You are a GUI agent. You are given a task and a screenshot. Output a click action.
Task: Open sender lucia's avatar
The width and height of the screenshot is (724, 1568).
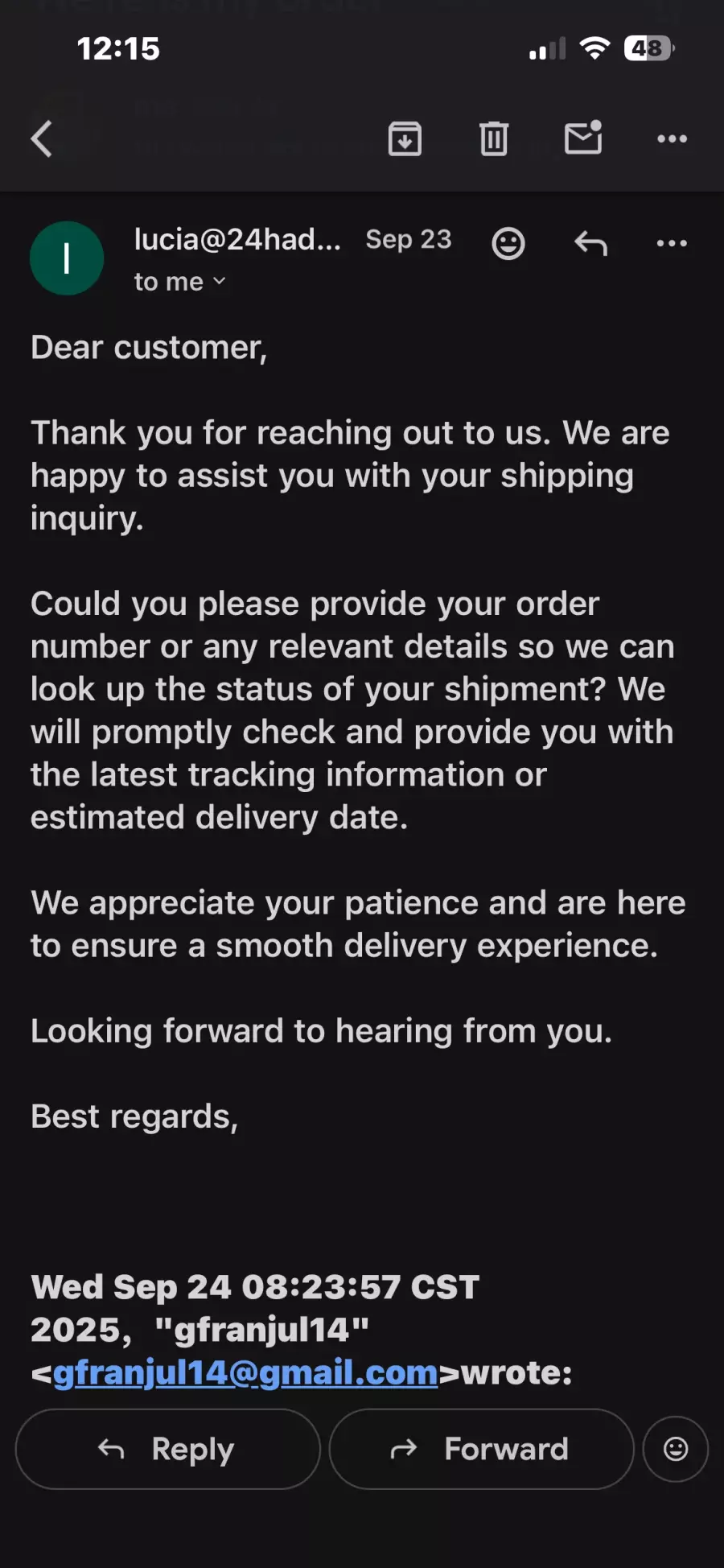(67, 258)
